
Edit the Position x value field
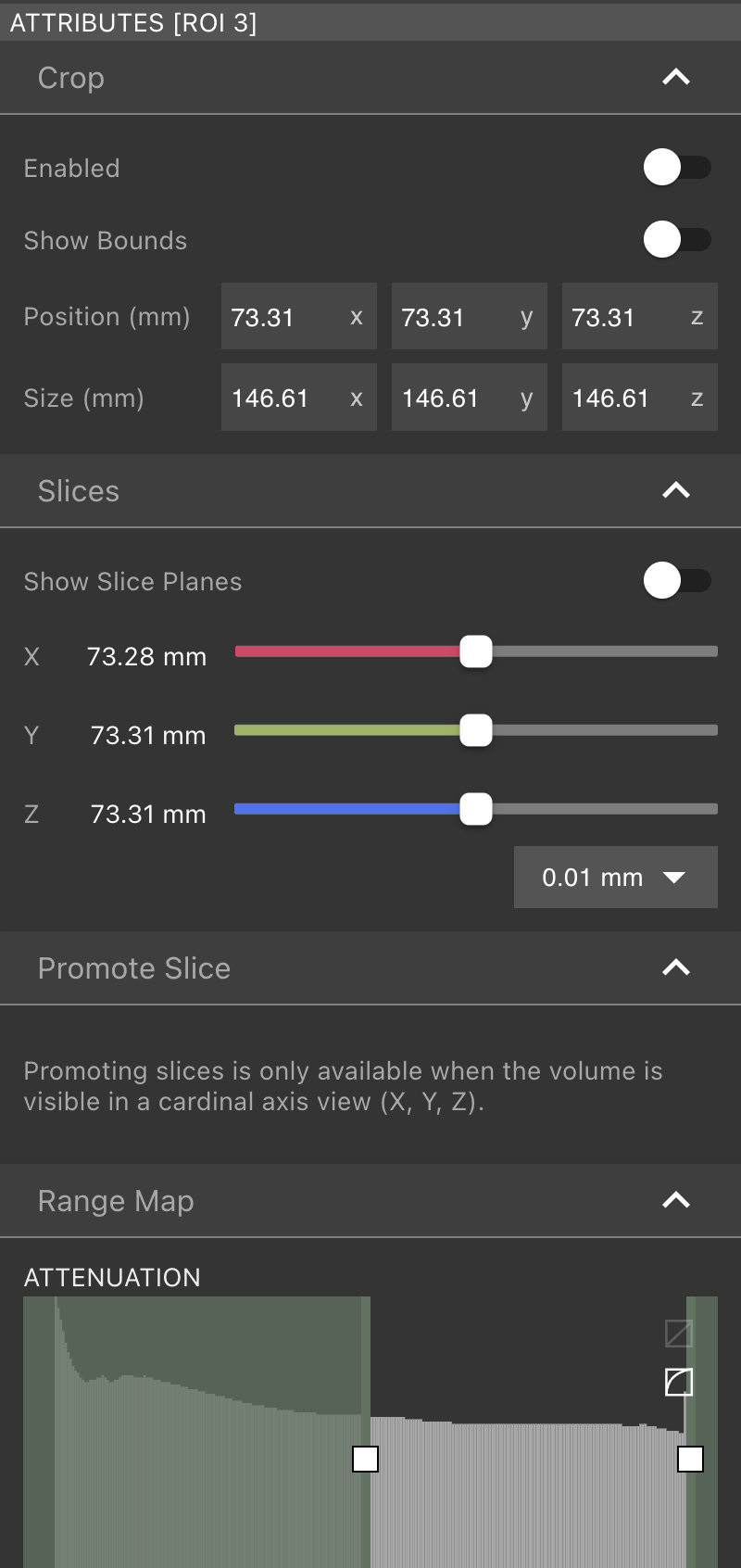click(283, 317)
